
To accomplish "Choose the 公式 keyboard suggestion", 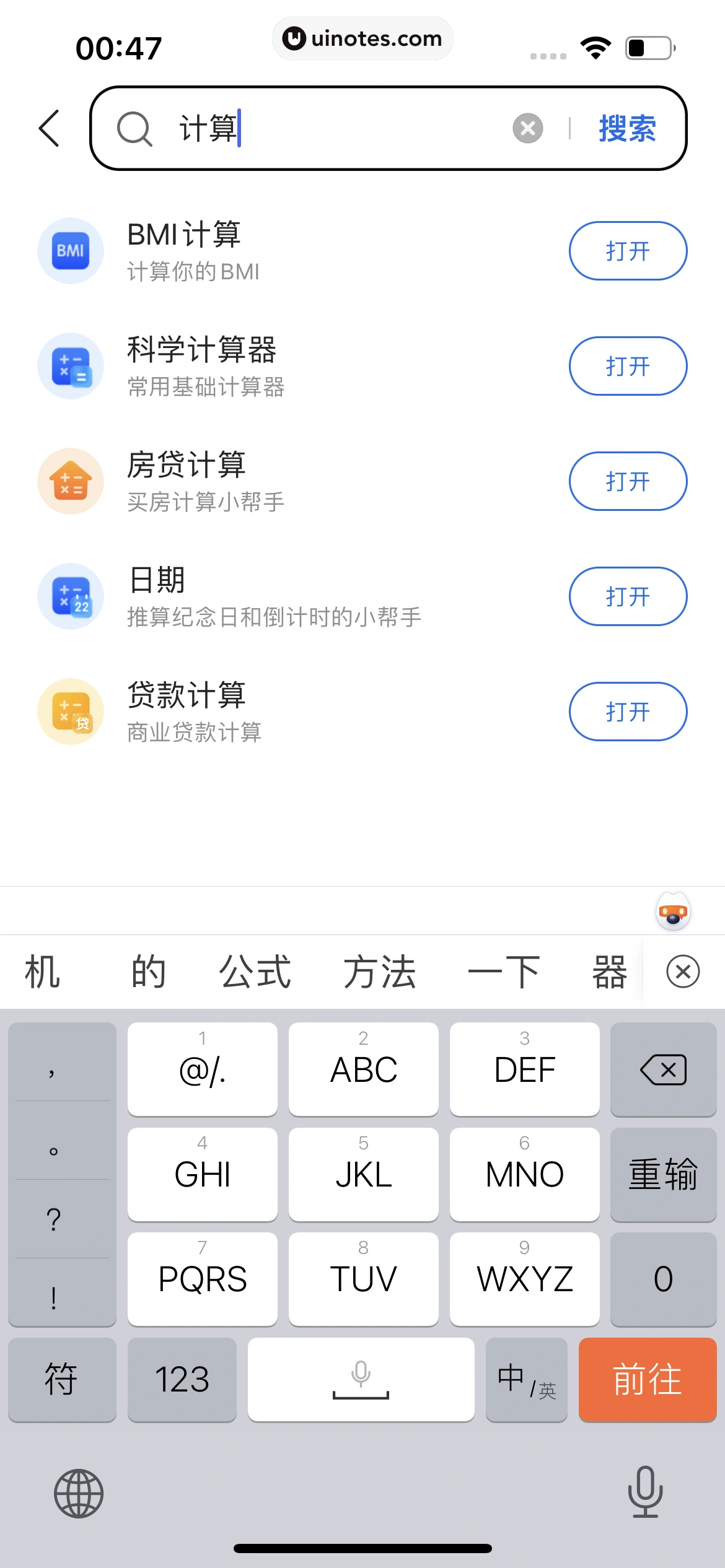I will click(x=255, y=972).
